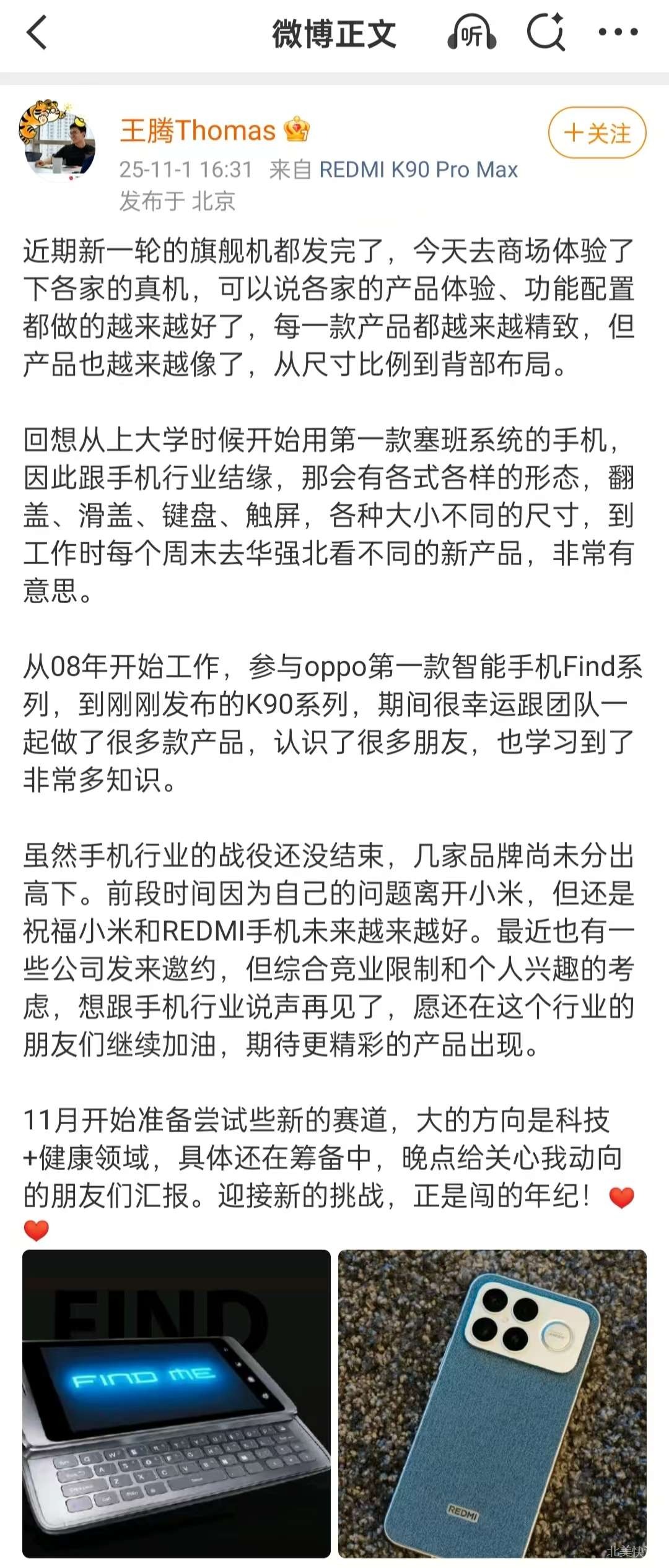Open the REDMI K90 Pro Max link
Image resolution: width=669 pixels, height=1568 pixels.
coord(418,170)
